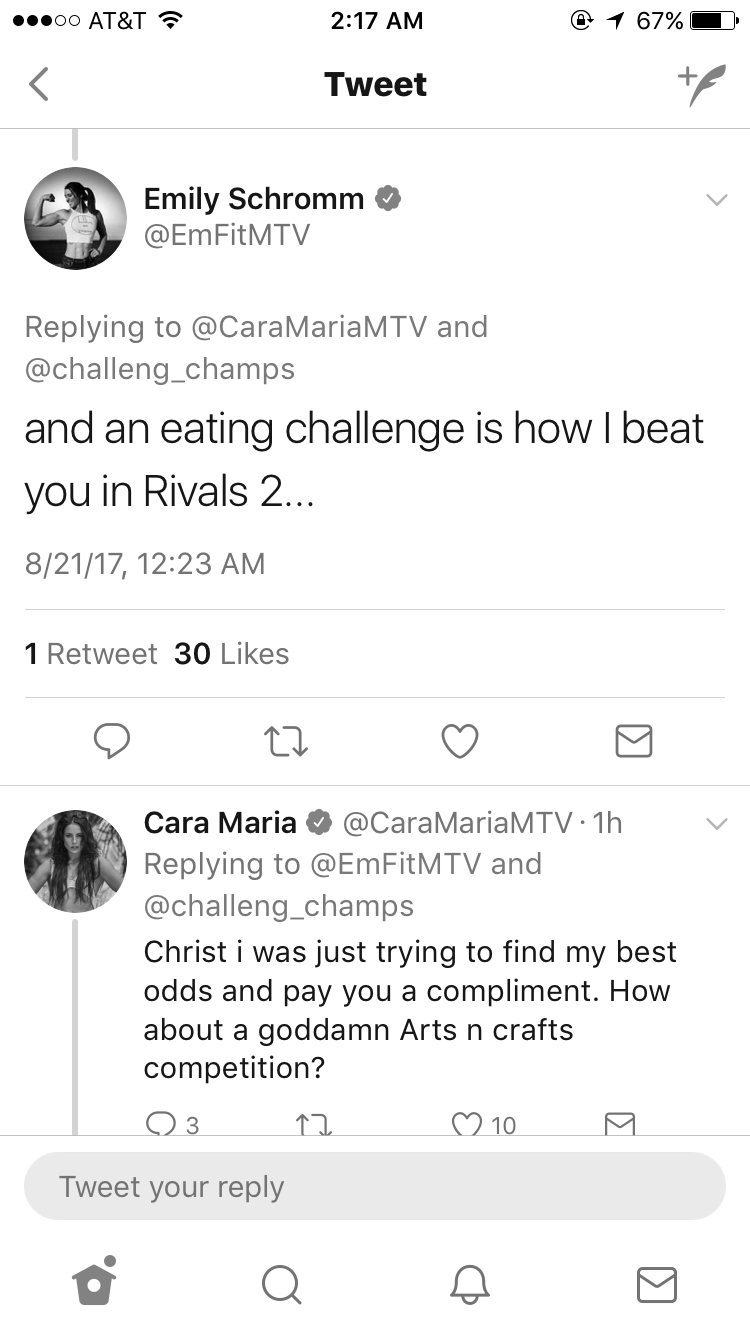This screenshot has width=750, height=1334.
Task: View the 1 Retweet list
Action: (91, 654)
